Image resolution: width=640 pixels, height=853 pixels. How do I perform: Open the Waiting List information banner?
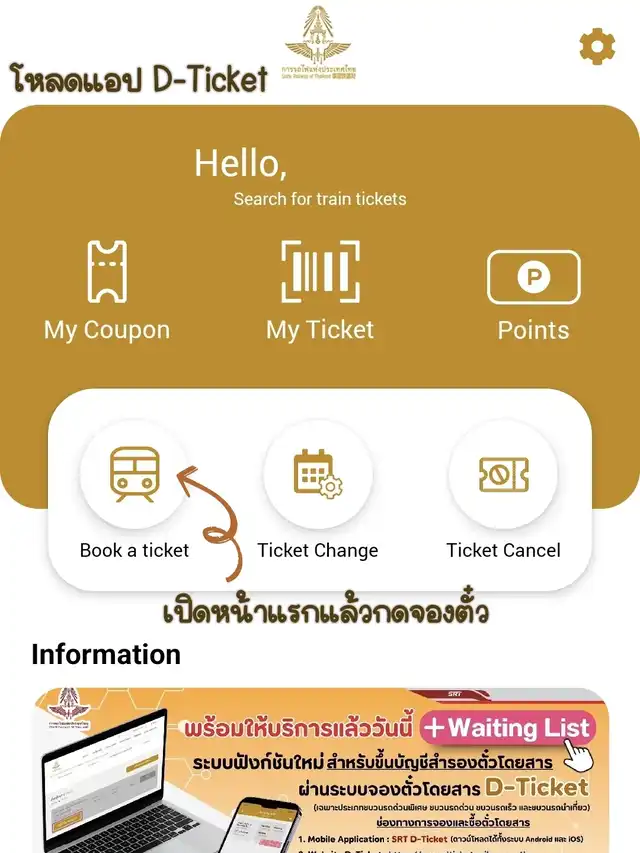click(x=320, y=770)
